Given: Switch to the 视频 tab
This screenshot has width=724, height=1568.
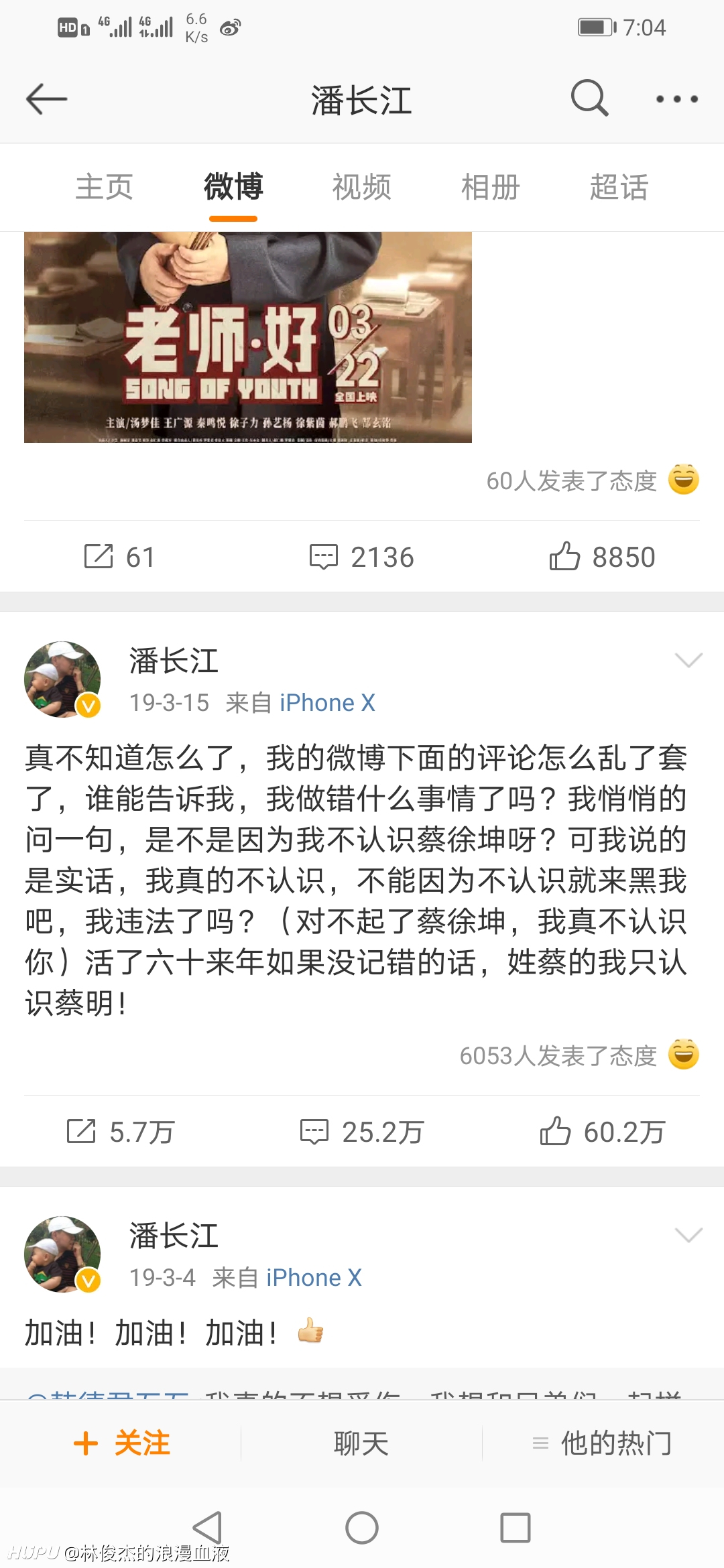Looking at the screenshot, I should (x=362, y=187).
